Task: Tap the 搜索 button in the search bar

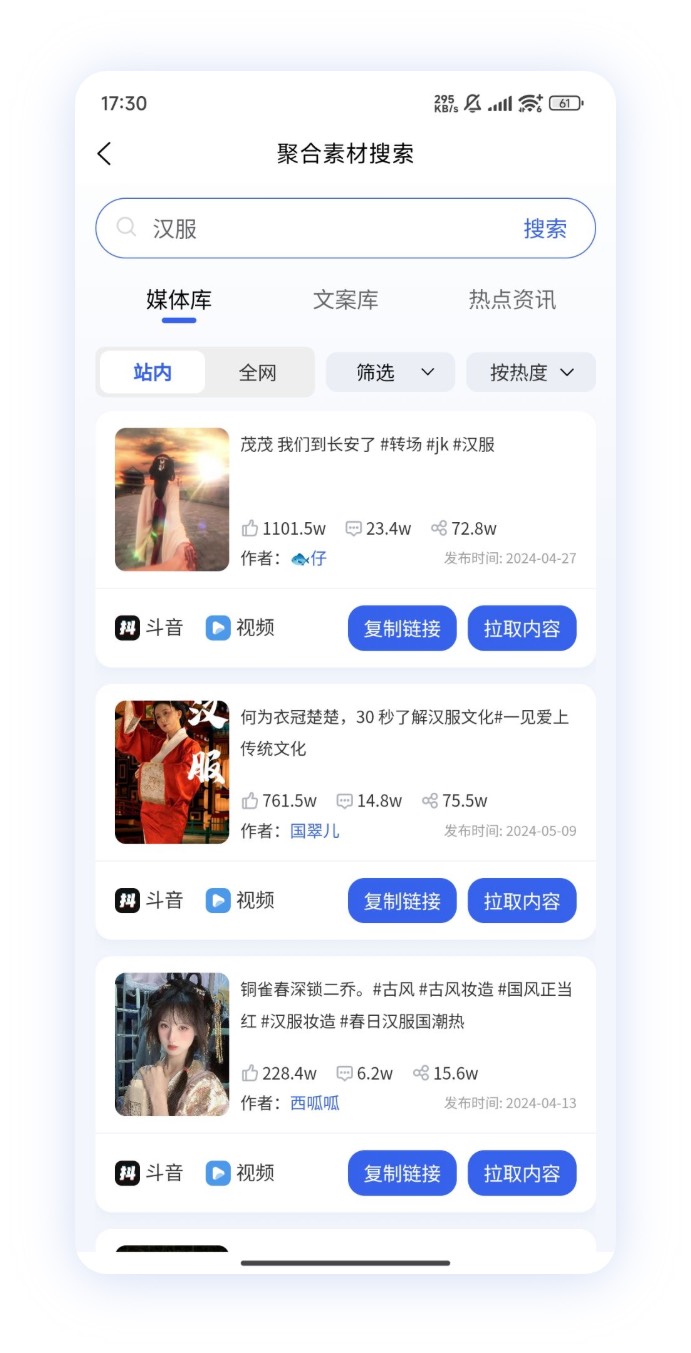Action: pyautogui.click(x=545, y=229)
